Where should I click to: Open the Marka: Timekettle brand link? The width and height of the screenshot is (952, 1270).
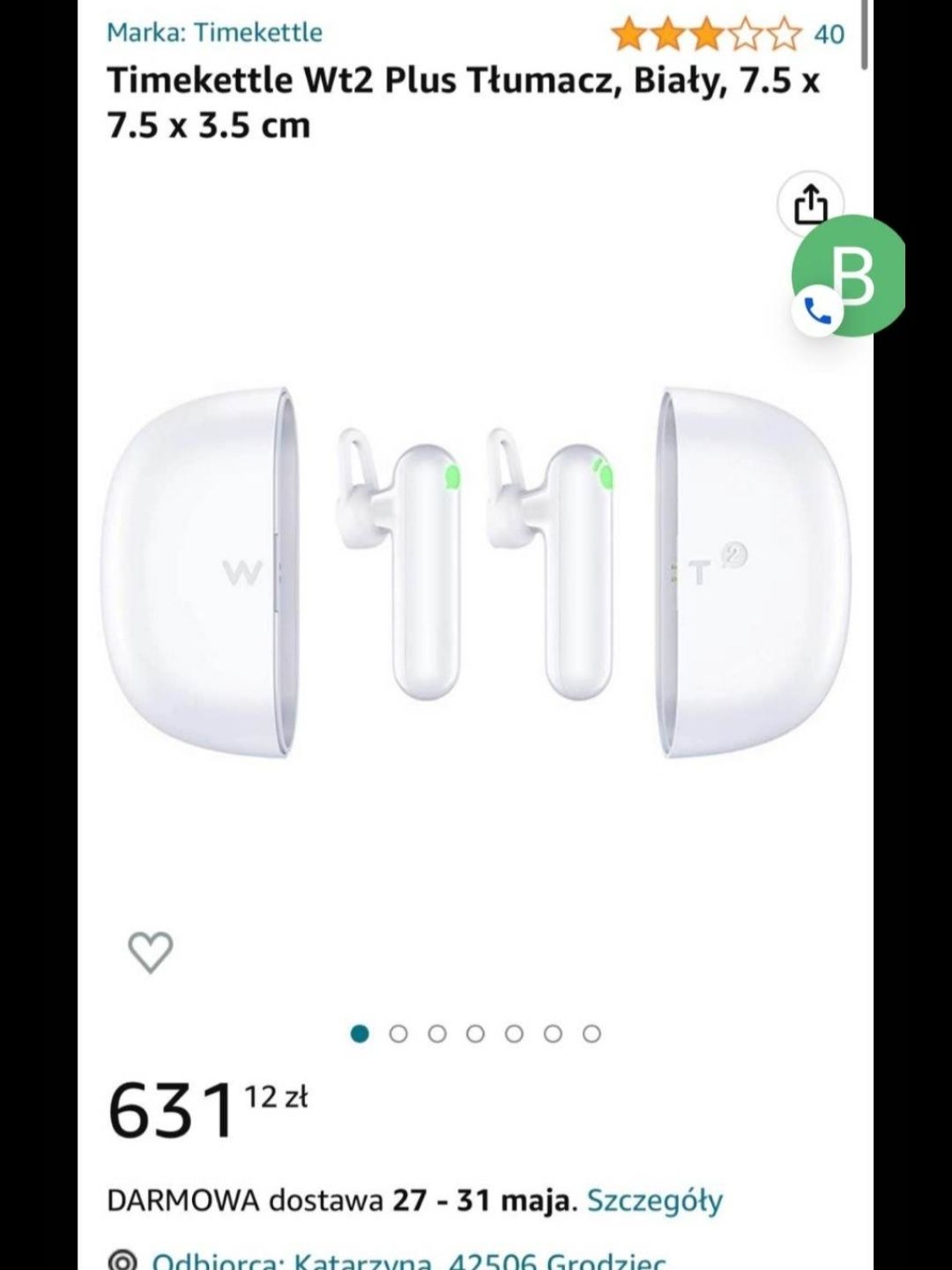pyautogui.click(x=214, y=33)
